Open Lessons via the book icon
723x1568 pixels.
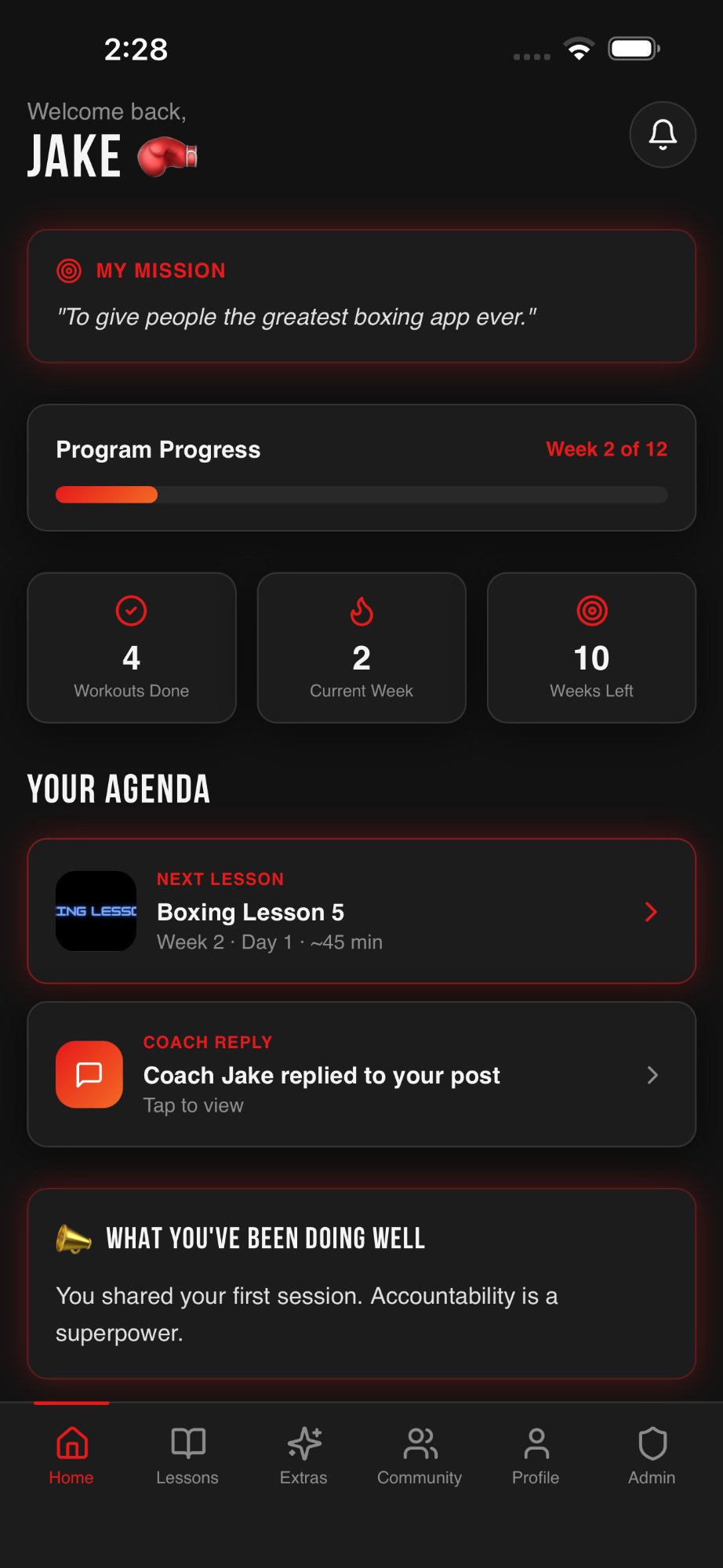[187, 1443]
